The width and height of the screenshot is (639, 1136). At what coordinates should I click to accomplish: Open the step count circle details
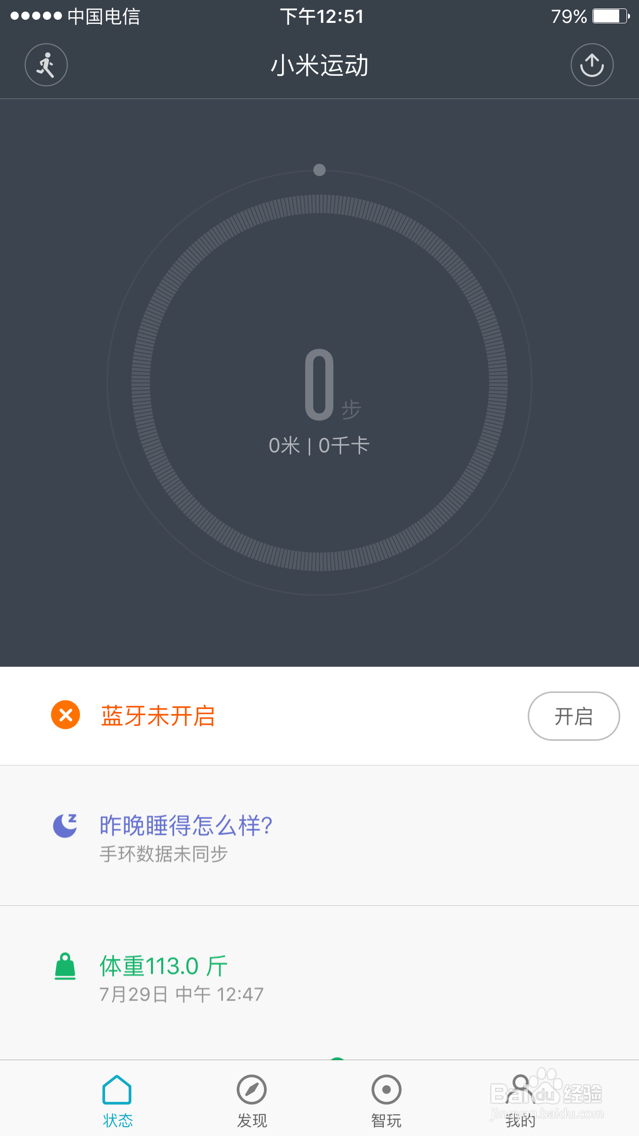(320, 382)
